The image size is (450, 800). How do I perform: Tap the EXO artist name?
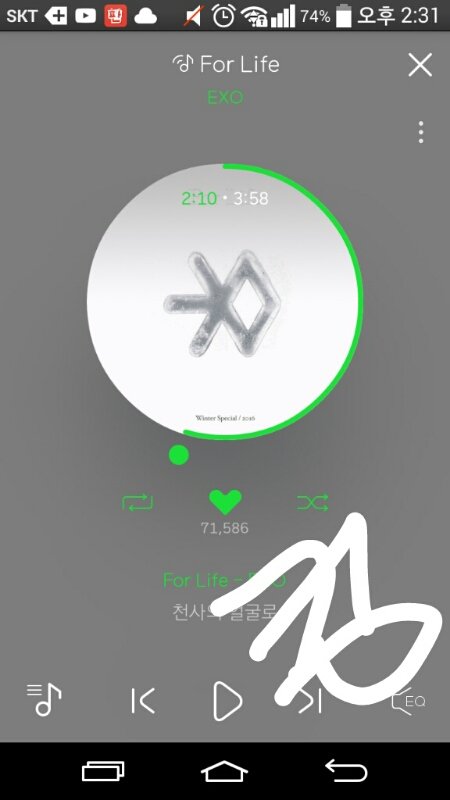225,96
